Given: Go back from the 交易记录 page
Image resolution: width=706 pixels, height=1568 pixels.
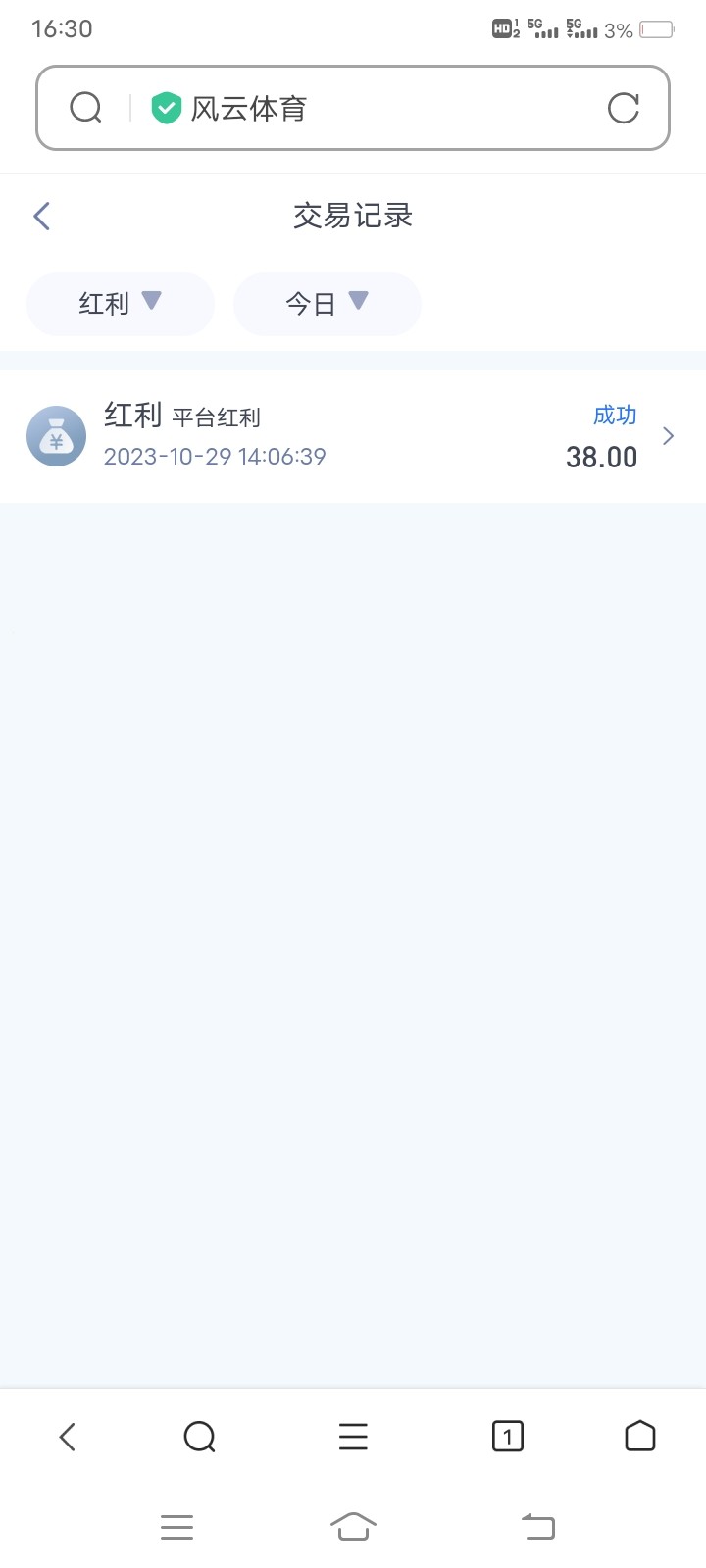Looking at the screenshot, I should [x=42, y=216].
